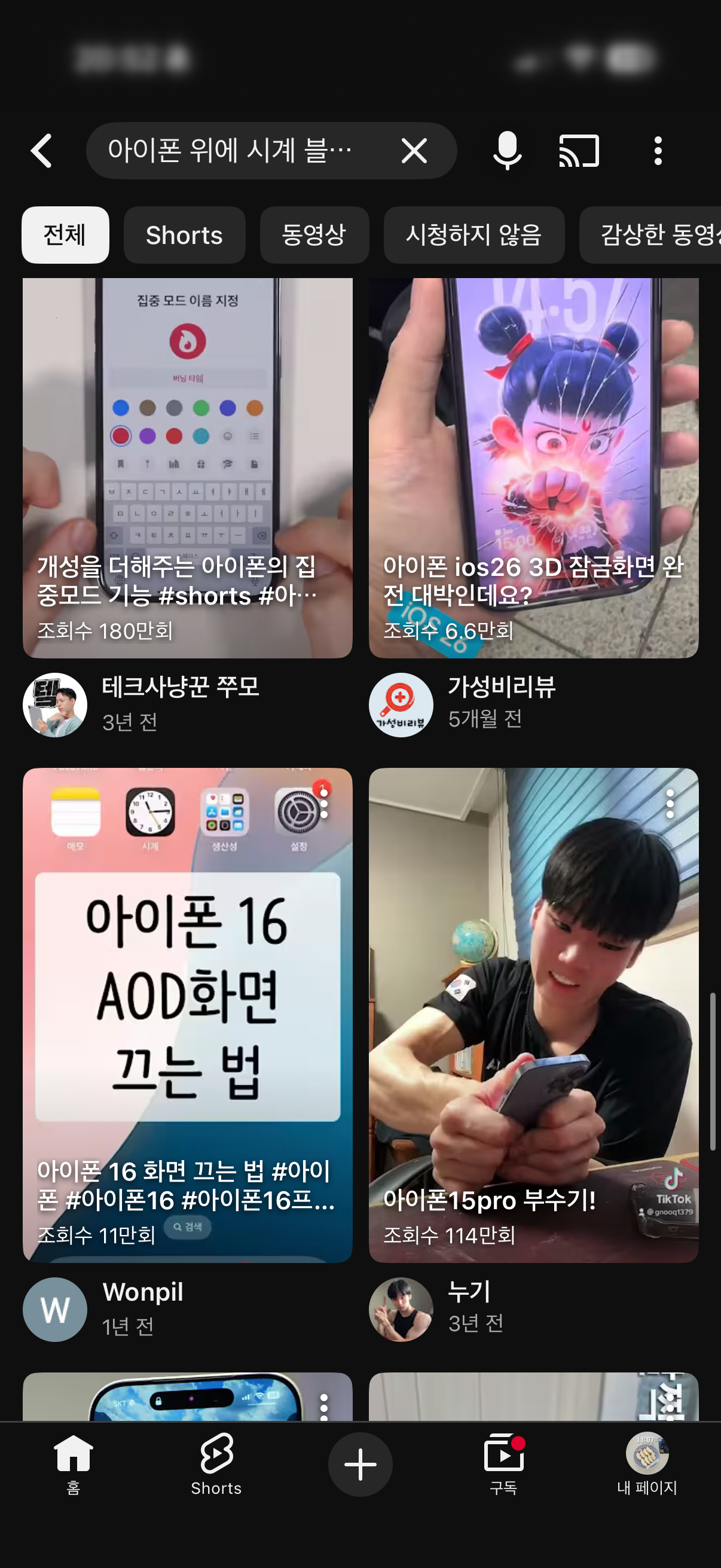Start voice search with microphone
The width and height of the screenshot is (721, 1568).
[507, 151]
